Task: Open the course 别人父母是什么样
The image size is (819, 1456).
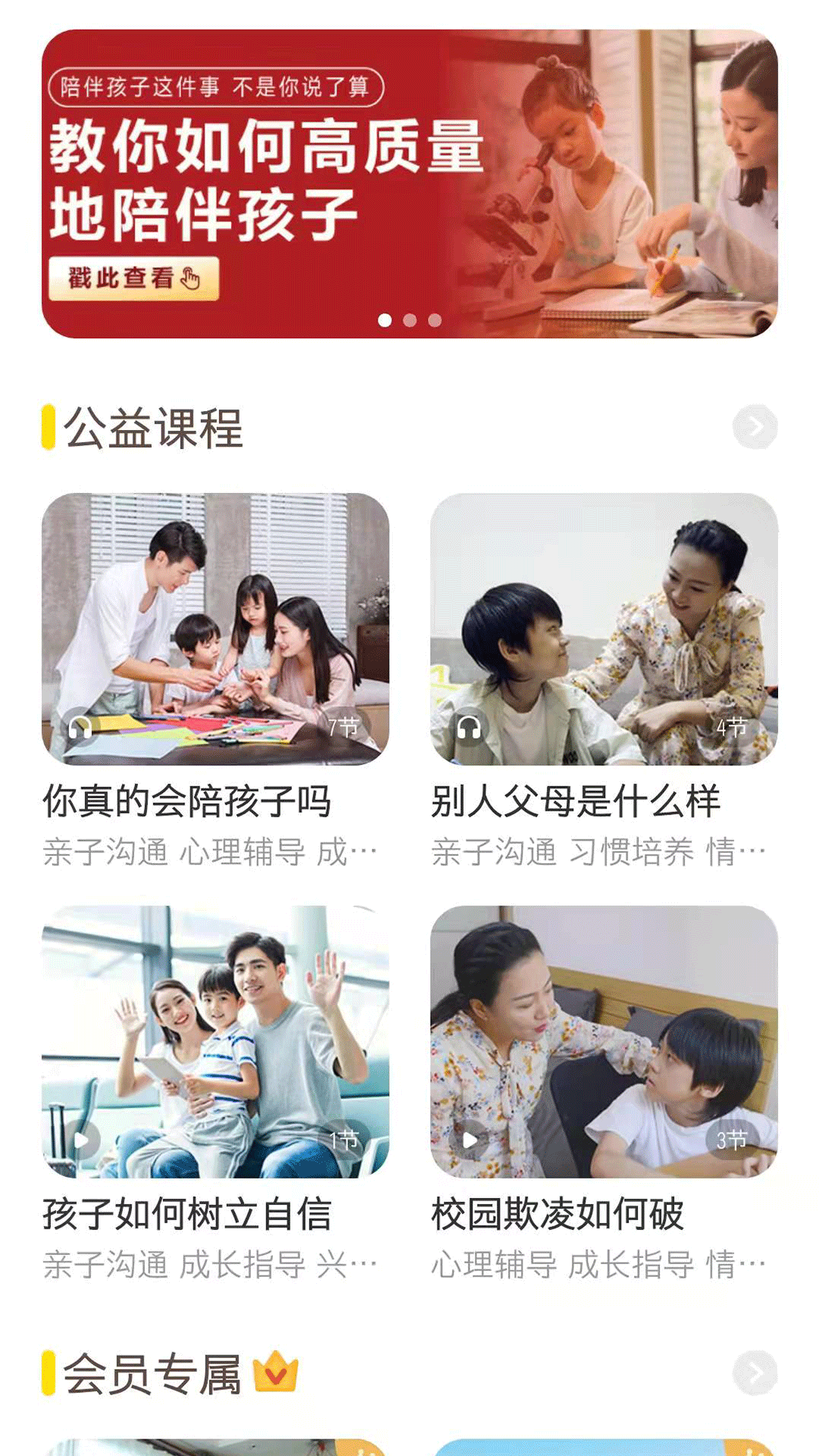Action: (604, 629)
